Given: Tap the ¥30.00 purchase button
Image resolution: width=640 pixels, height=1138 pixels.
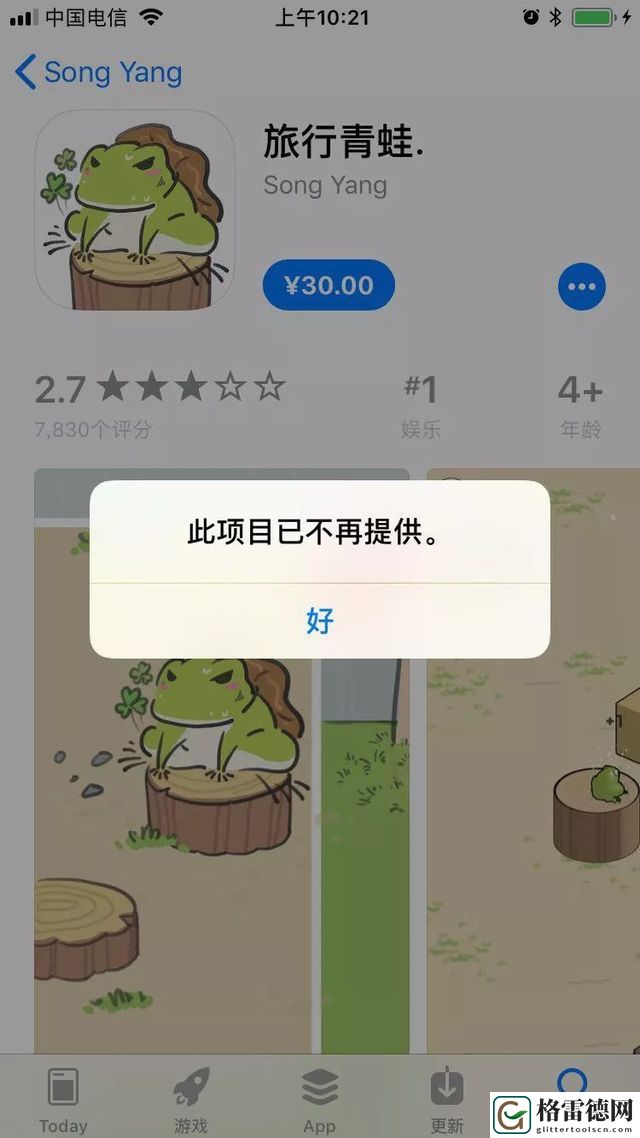Looking at the screenshot, I should pyautogui.click(x=328, y=286).
